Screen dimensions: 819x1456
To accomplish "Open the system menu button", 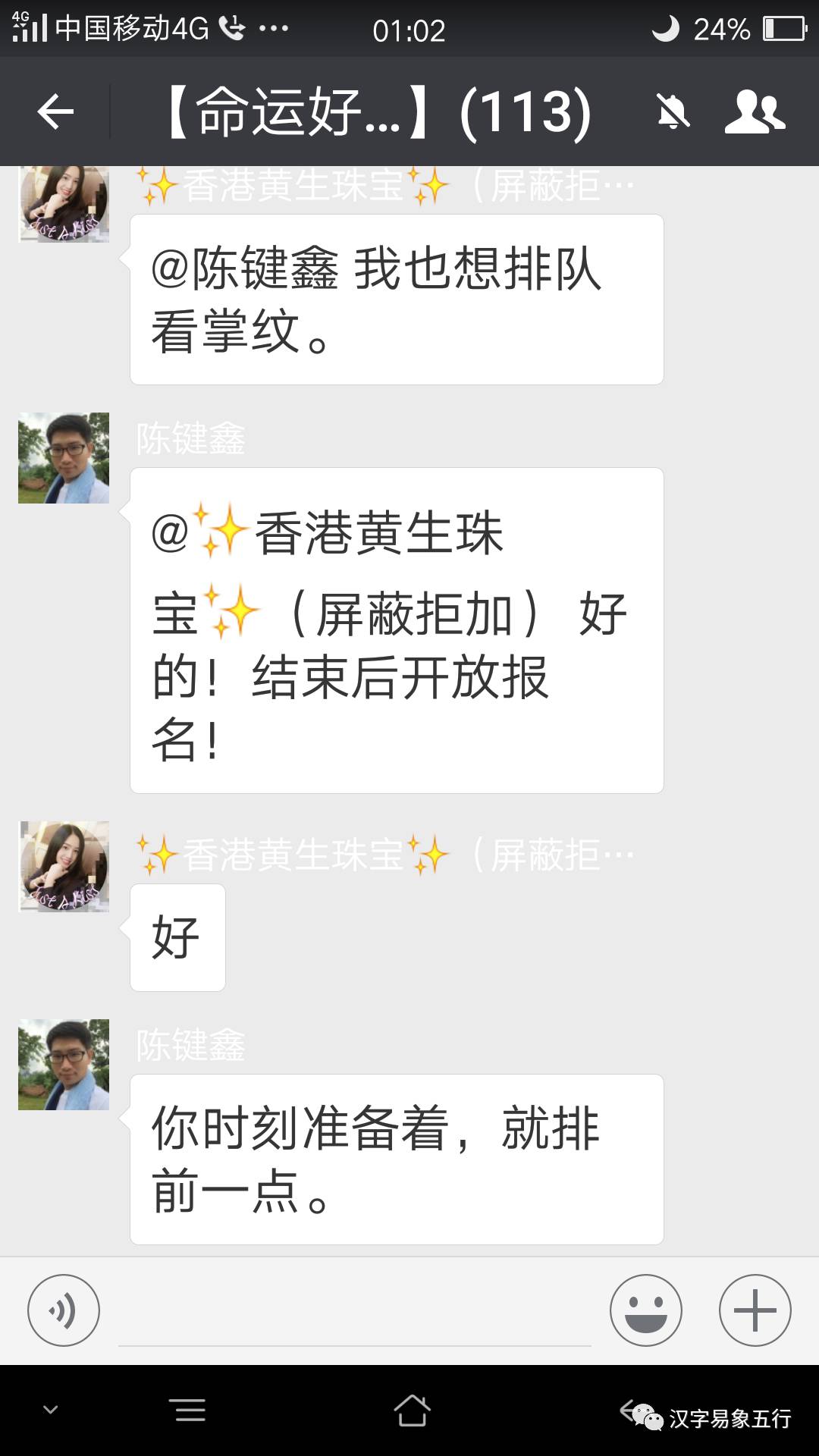I will tap(190, 1410).
